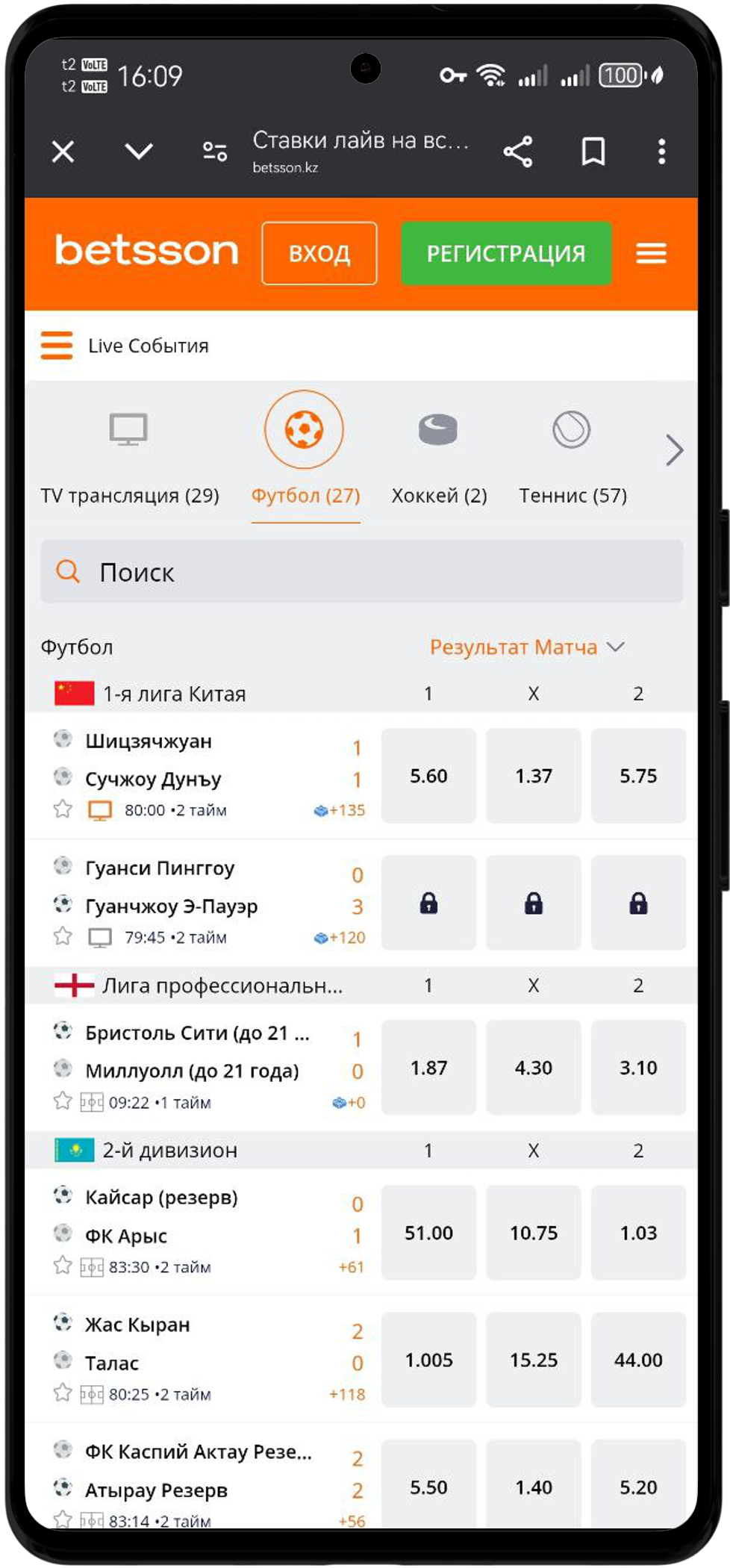
Task: Expand the Результат Матча dropdown
Action: (526, 647)
